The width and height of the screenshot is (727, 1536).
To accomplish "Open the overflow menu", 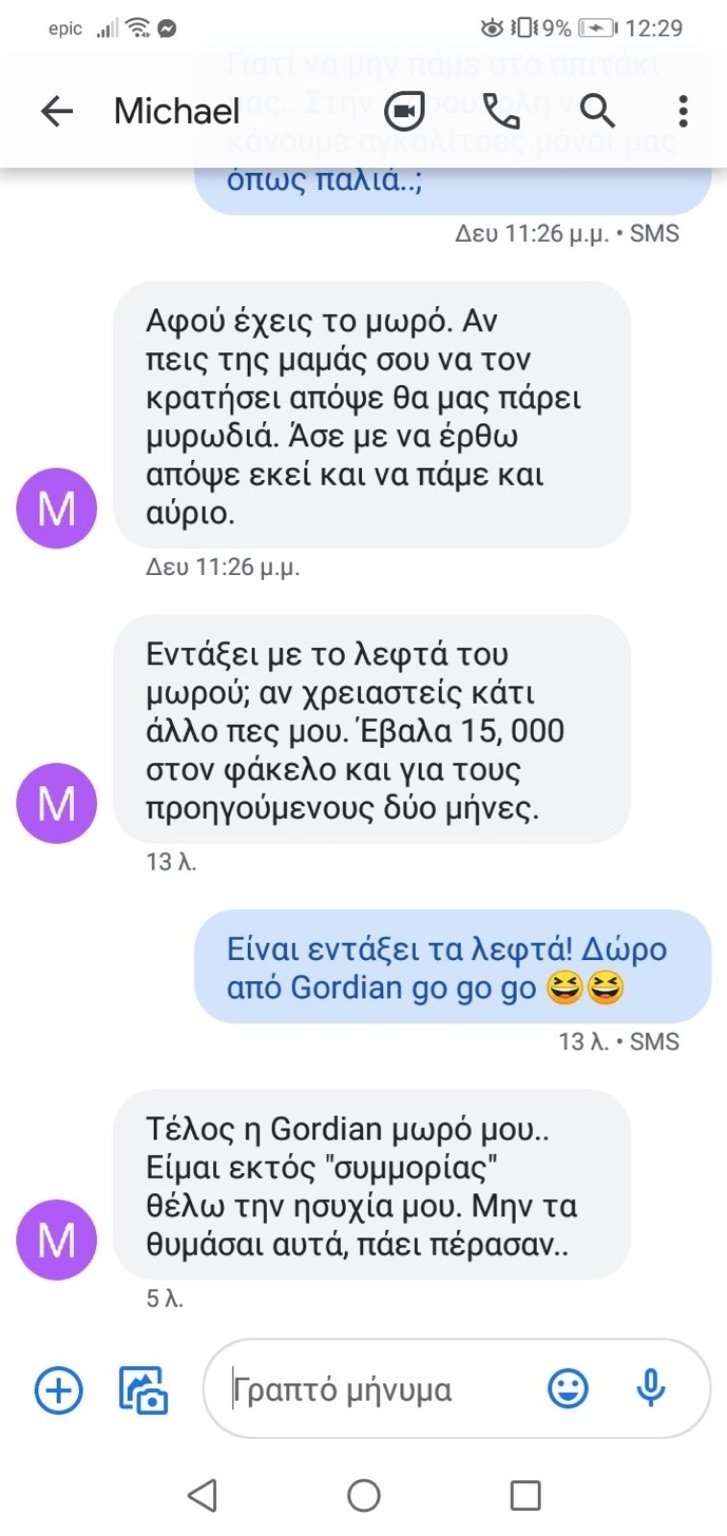I will (683, 111).
